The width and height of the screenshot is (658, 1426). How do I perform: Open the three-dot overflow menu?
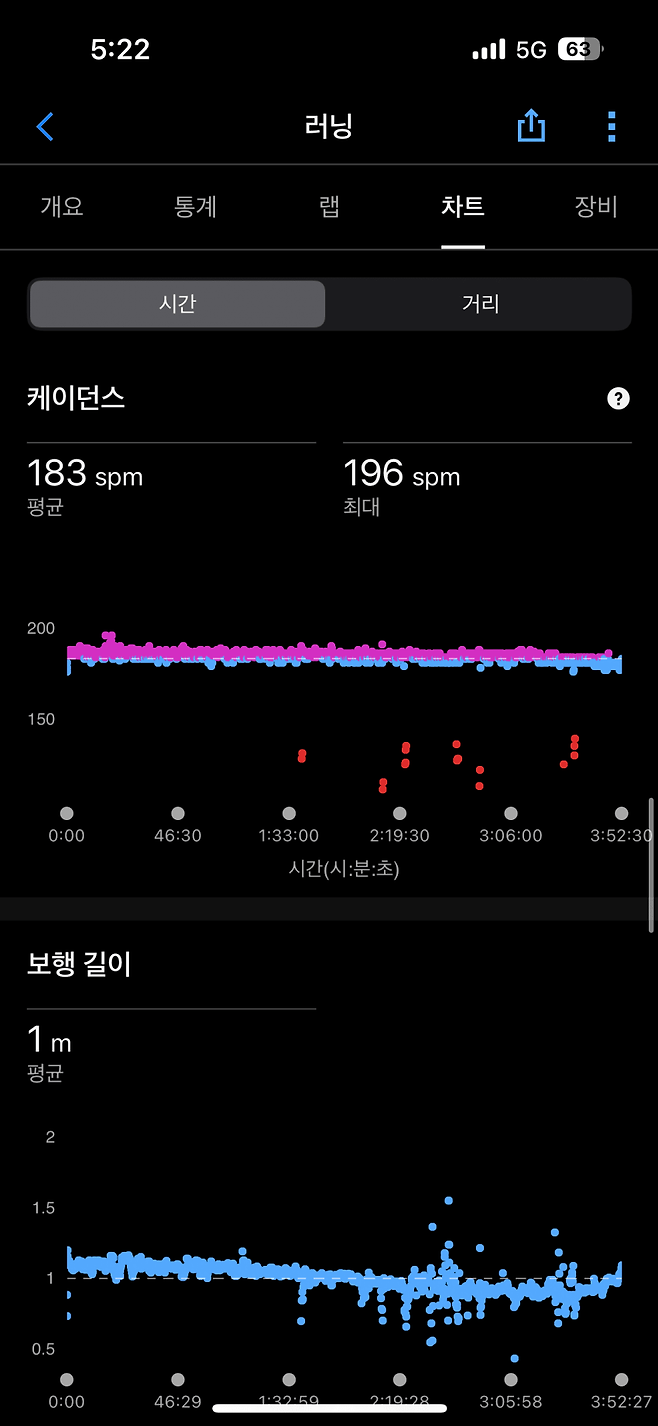(x=611, y=127)
